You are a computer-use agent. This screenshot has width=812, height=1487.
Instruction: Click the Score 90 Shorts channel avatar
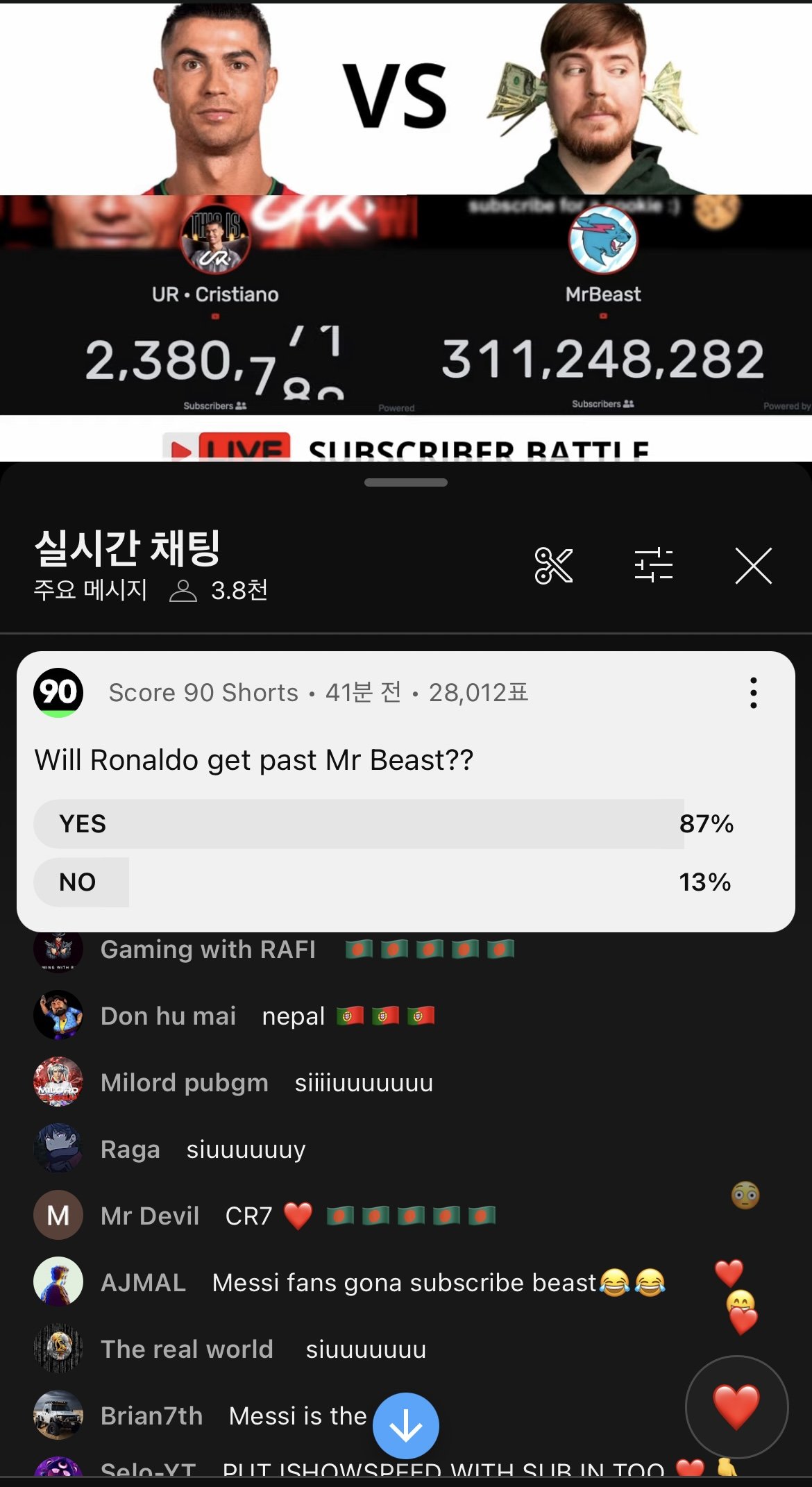(58, 691)
